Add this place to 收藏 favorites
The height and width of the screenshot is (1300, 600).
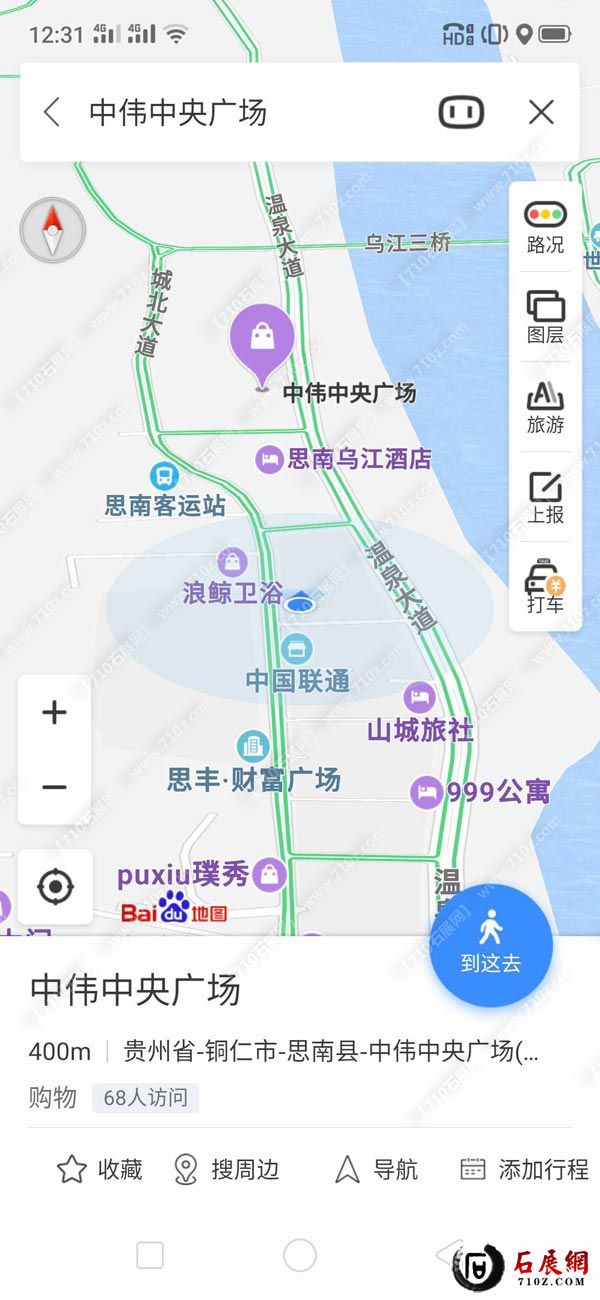coord(99,1169)
